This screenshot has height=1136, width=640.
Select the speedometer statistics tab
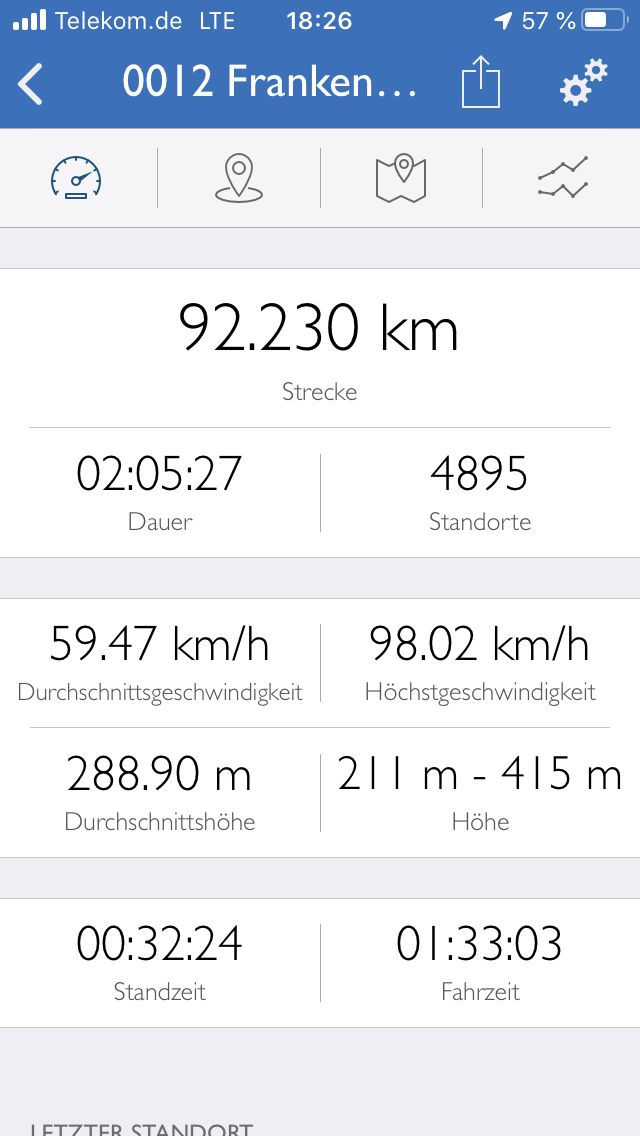[x=76, y=178]
